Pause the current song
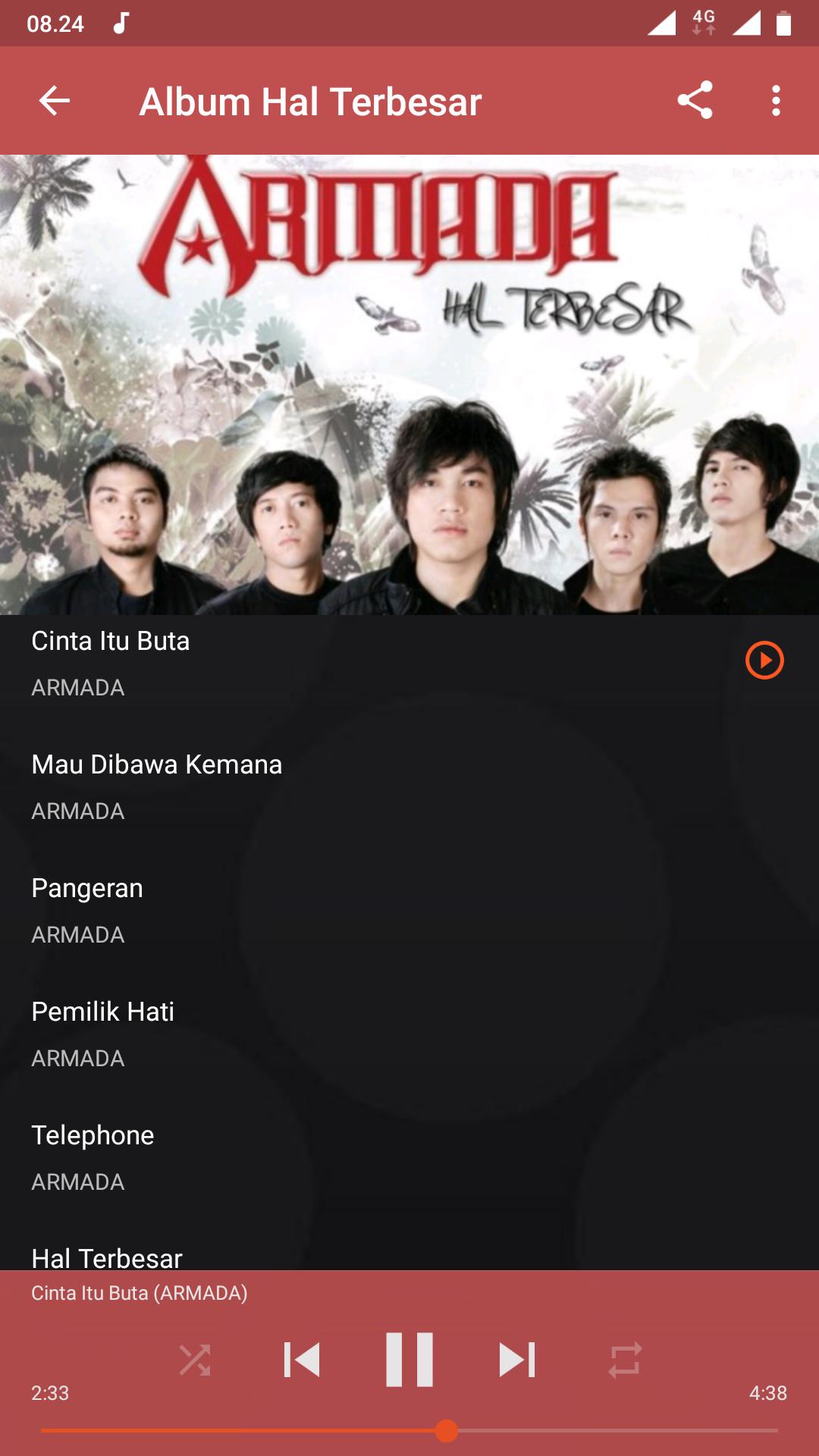 pyautogui.click(x=409, y=1360)
